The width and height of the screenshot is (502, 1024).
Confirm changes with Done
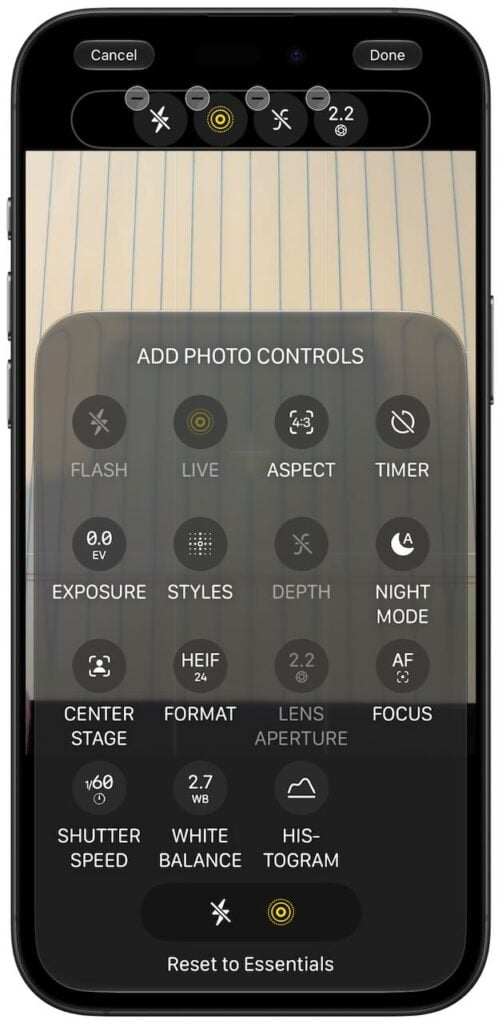pyautogui.click(x=387, y=56)
